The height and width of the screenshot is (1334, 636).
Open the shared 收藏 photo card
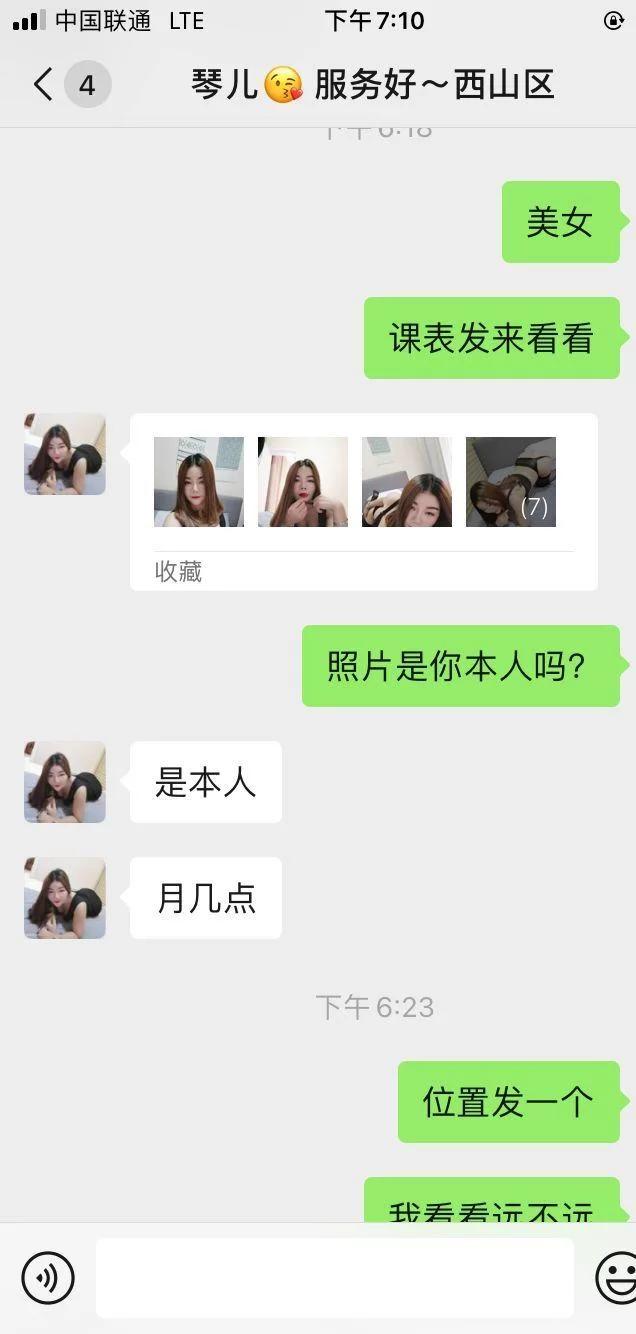pos(363,502)
